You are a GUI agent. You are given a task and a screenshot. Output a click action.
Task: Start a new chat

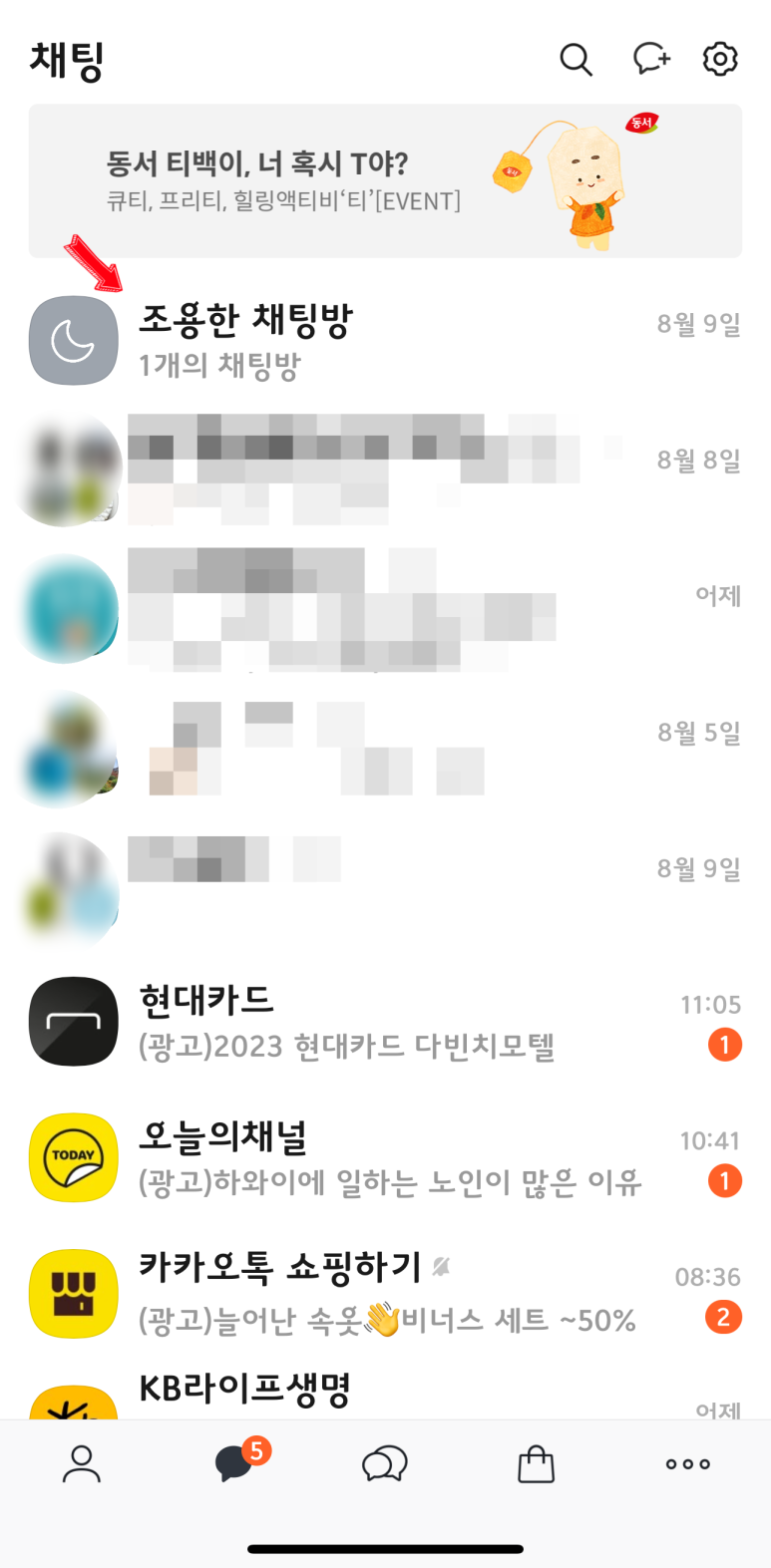(651, 59)
